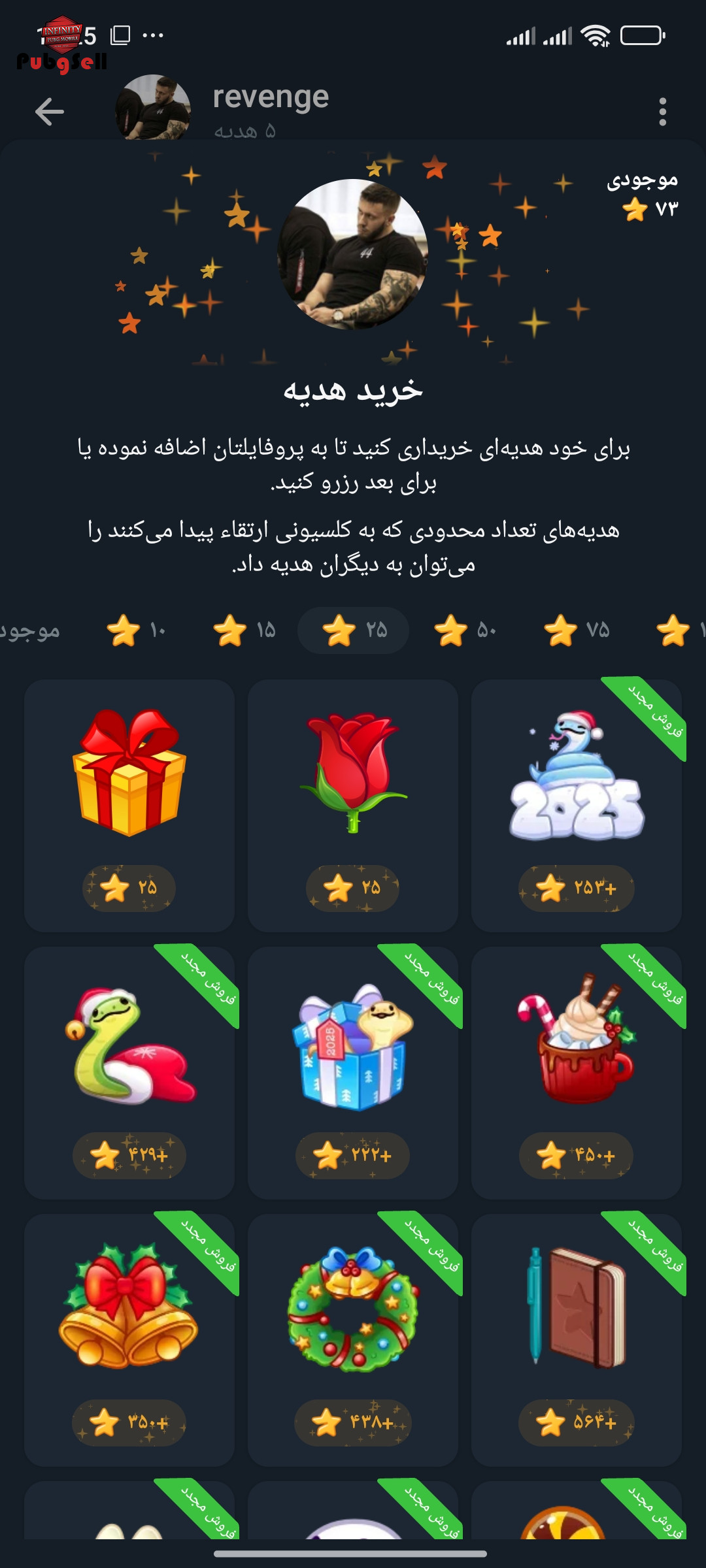This screenshot has width=706, height=1568.
Task: Select the 10 stars filter tab
Action: click(x=136, y=630)
